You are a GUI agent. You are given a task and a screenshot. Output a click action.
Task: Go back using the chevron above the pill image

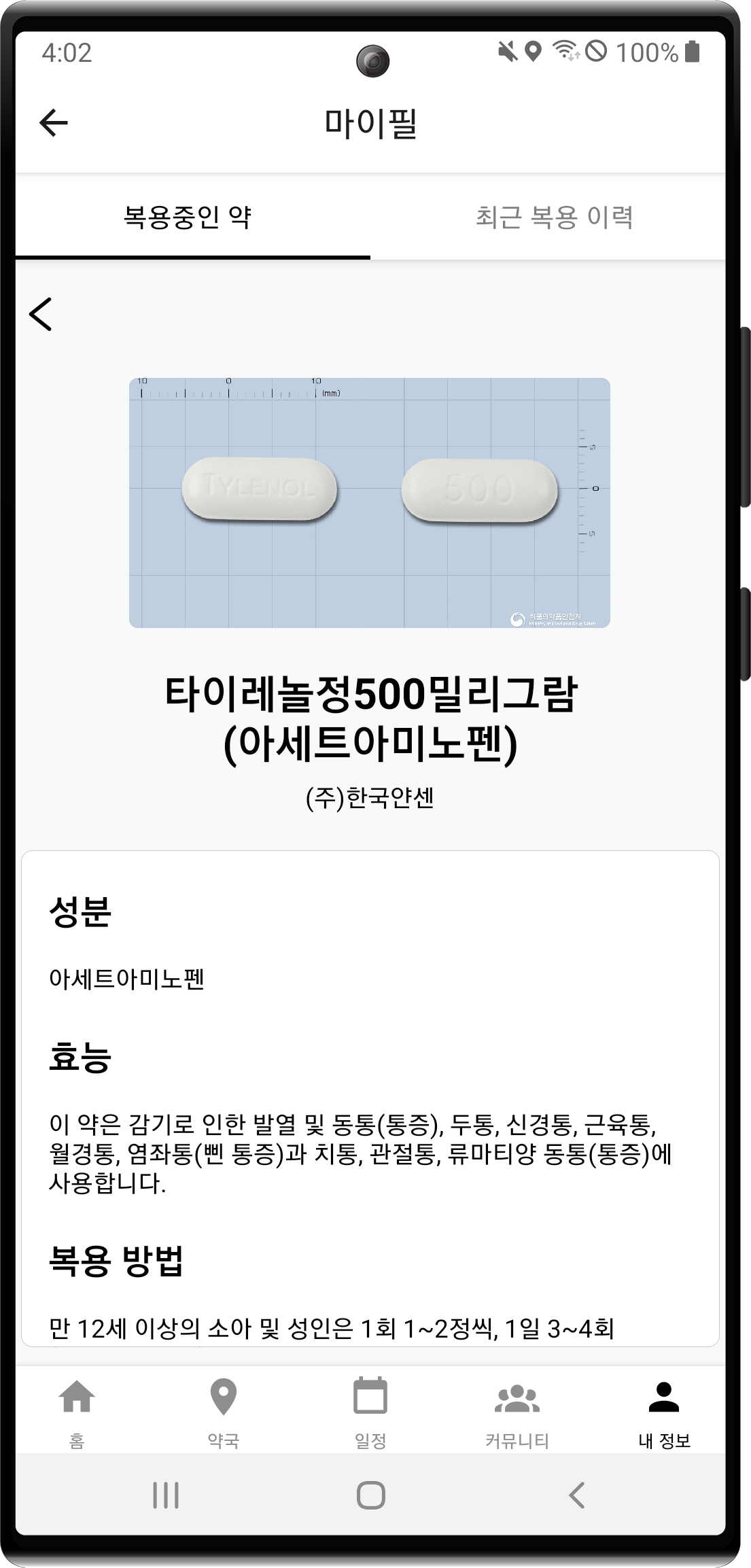click(x=41, y=314)
